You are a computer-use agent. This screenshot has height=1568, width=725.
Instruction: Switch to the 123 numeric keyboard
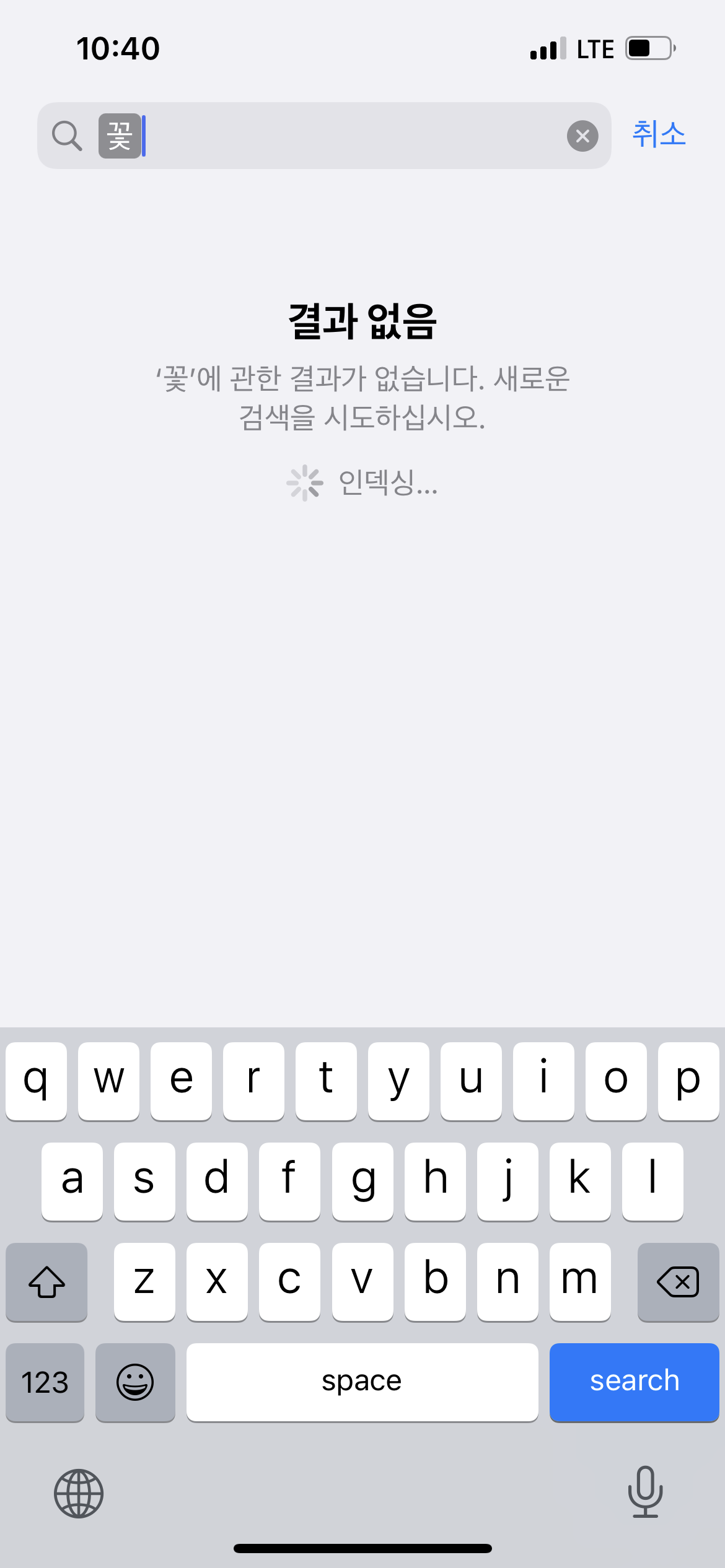pos(45,1382)
